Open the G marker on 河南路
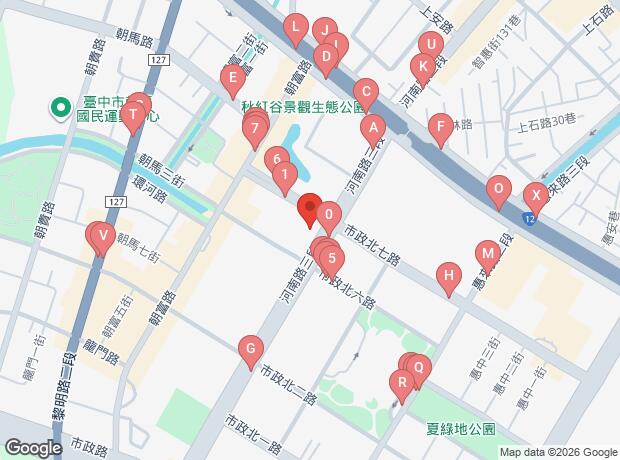The image size is (620, 460). coord(250,350)
